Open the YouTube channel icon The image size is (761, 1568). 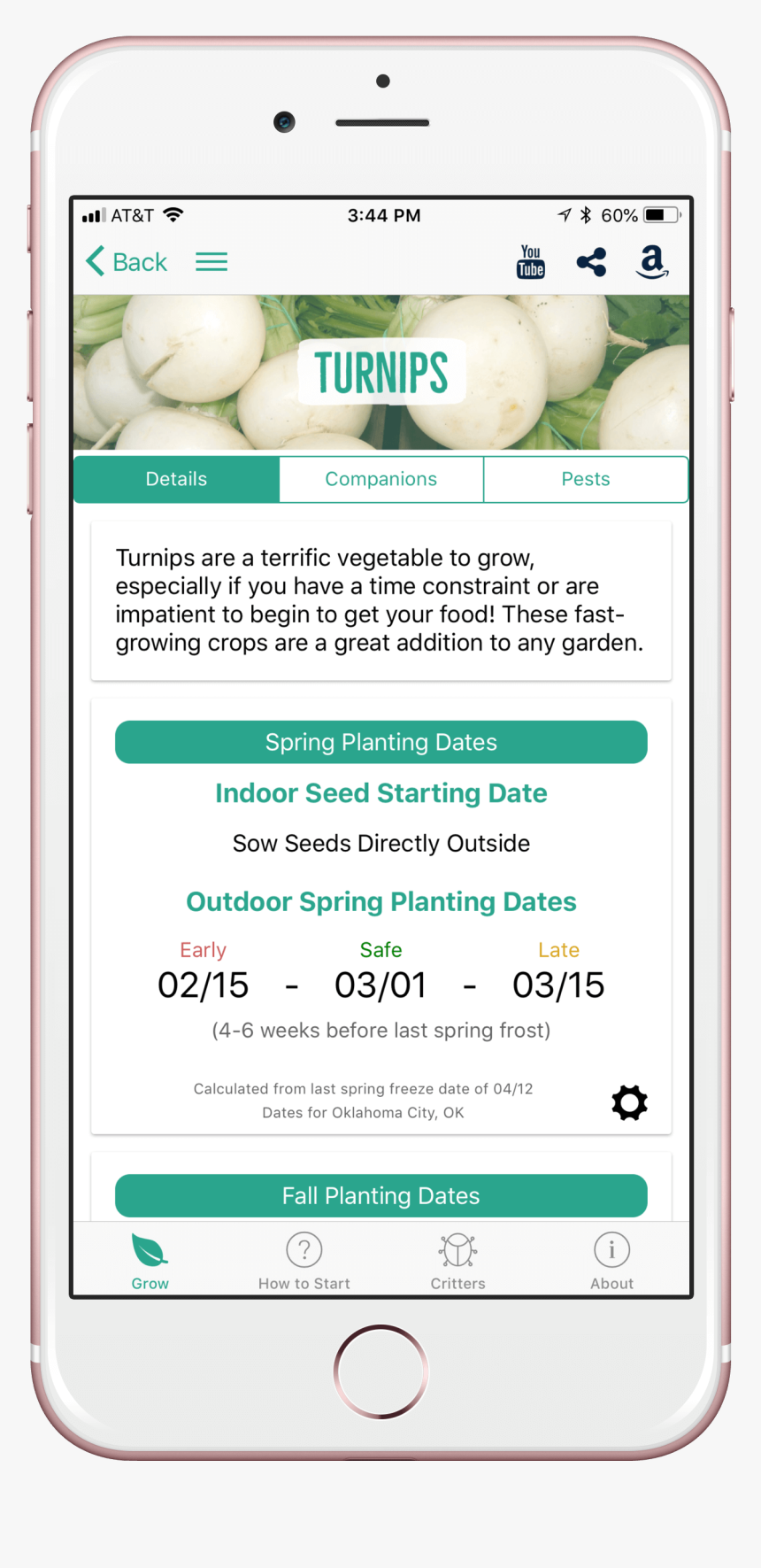pyautogui.click(x=530, y=261)
